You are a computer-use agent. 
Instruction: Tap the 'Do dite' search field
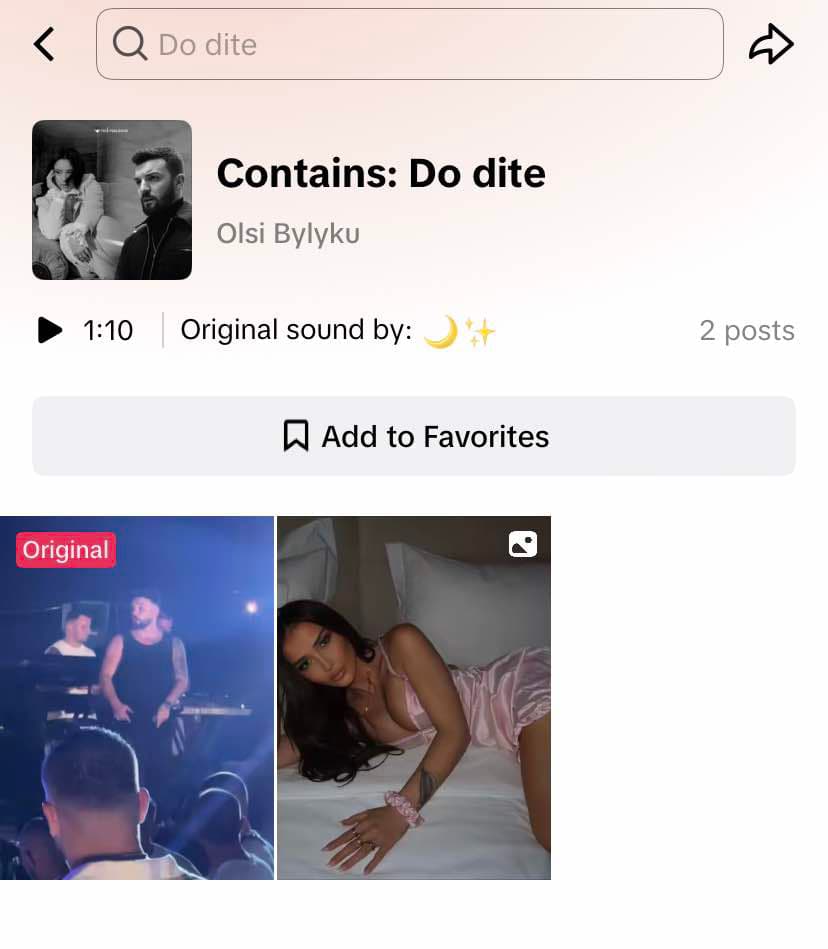tap(410, 44)
